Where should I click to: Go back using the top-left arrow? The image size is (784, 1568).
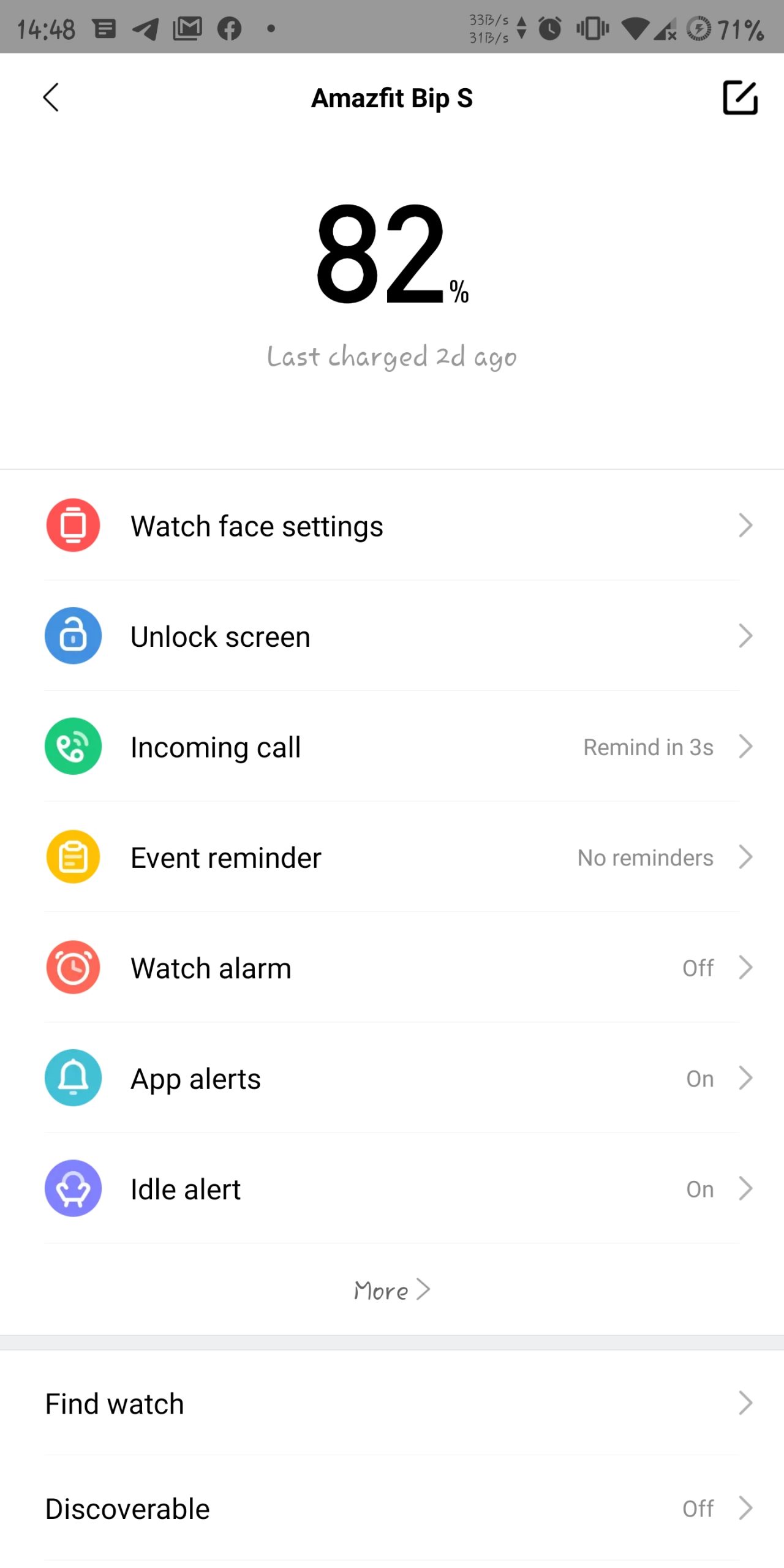[x=51, y=98]
